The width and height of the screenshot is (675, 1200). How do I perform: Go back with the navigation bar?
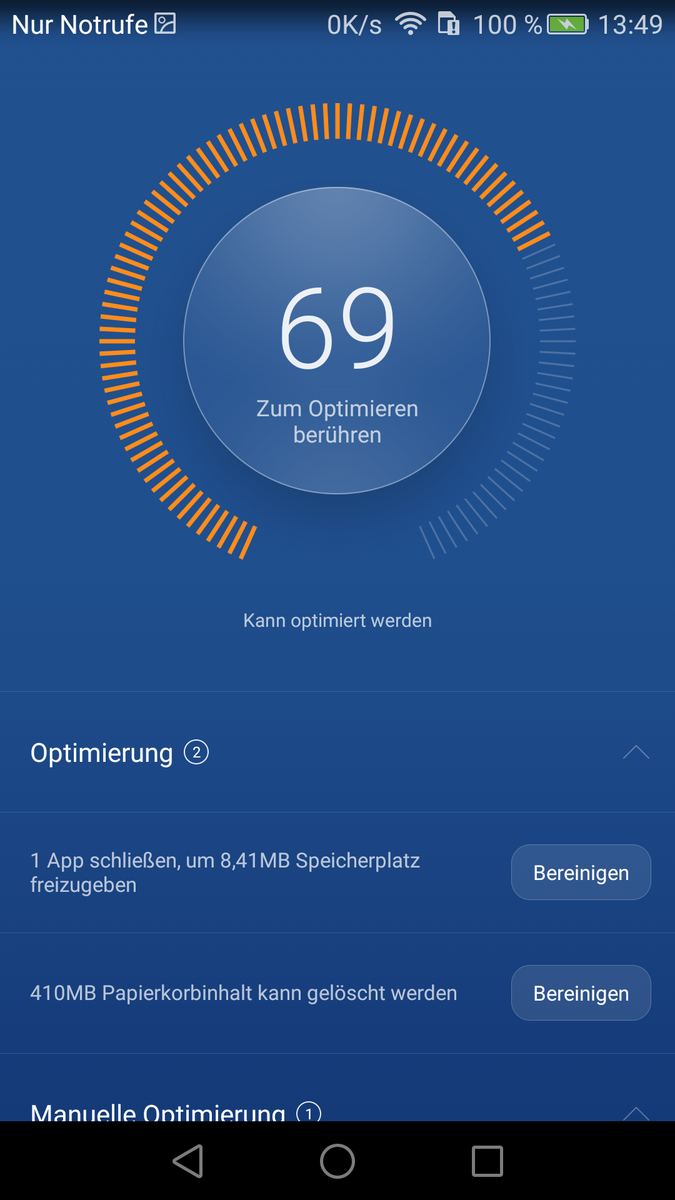coord(187,1161)
